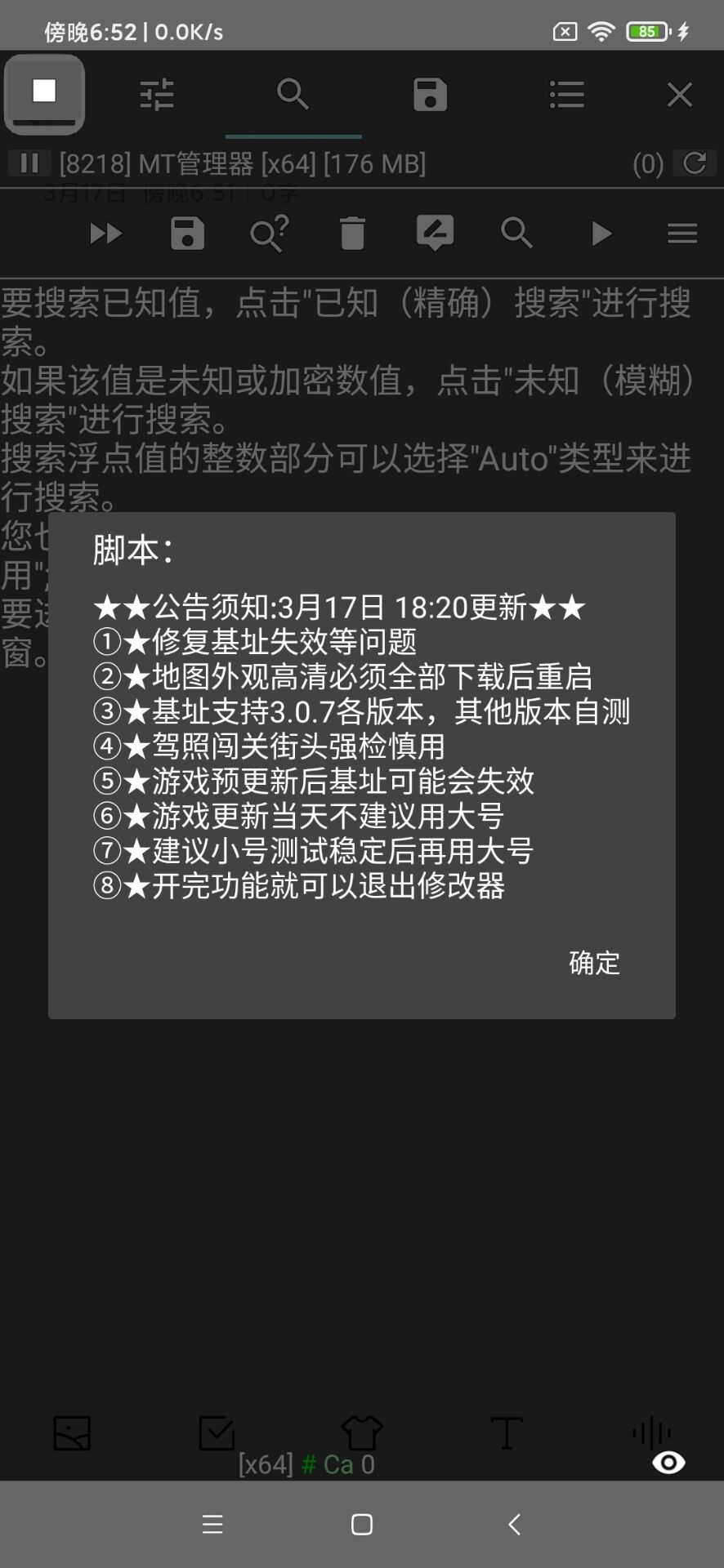This screenshot has width=724, height=1568.
Task: Open the edit values icon
Action: tap(435, 234)
